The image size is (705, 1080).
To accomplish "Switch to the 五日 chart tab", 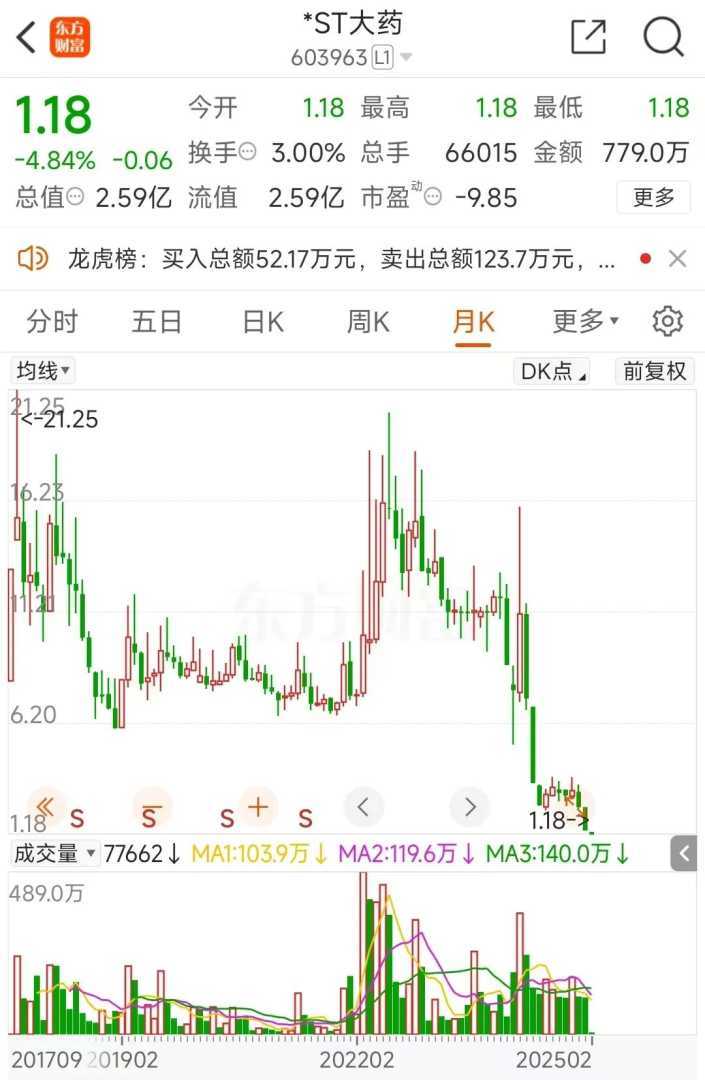I will pyautogui.click(x=157, y=322).
